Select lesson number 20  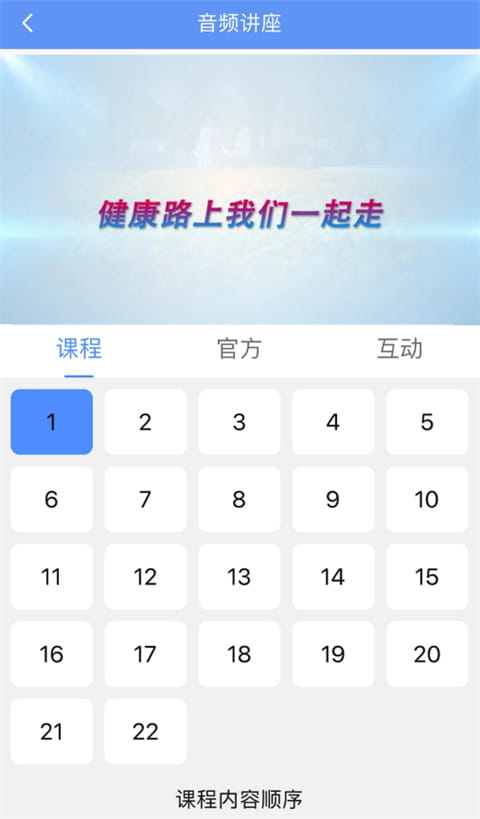coord(427,654)
